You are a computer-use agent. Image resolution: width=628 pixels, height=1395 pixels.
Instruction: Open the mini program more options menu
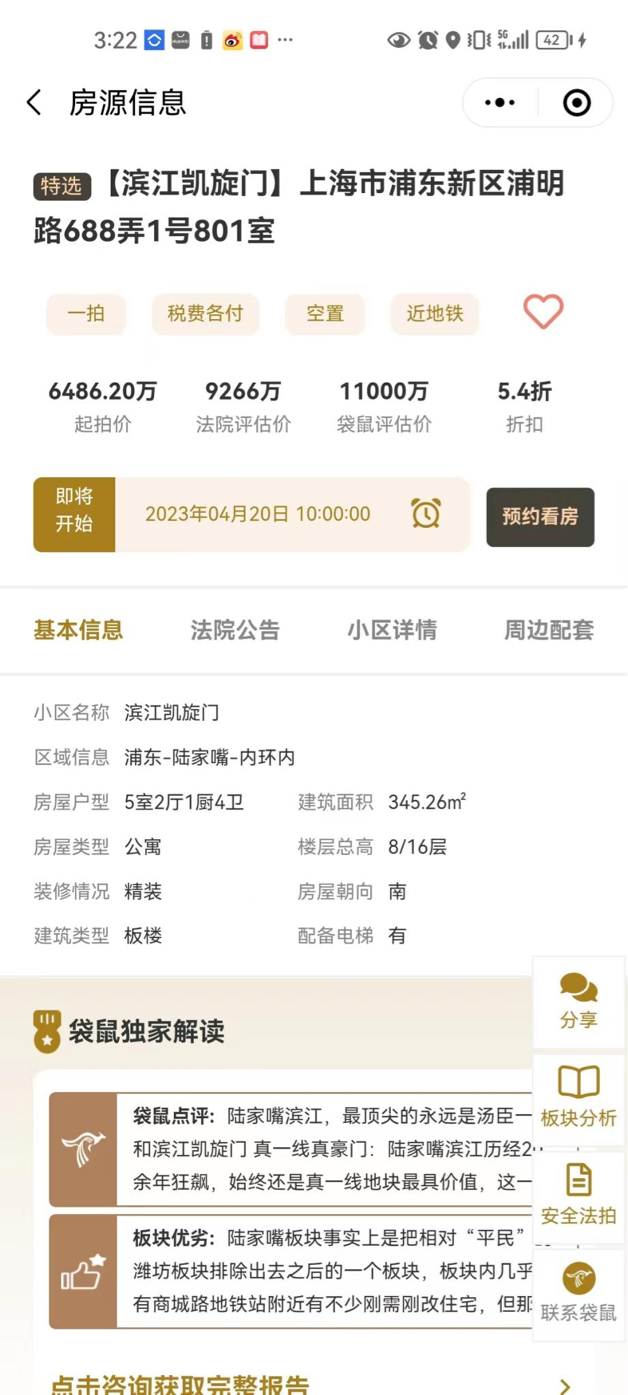(x=500, y=102)
